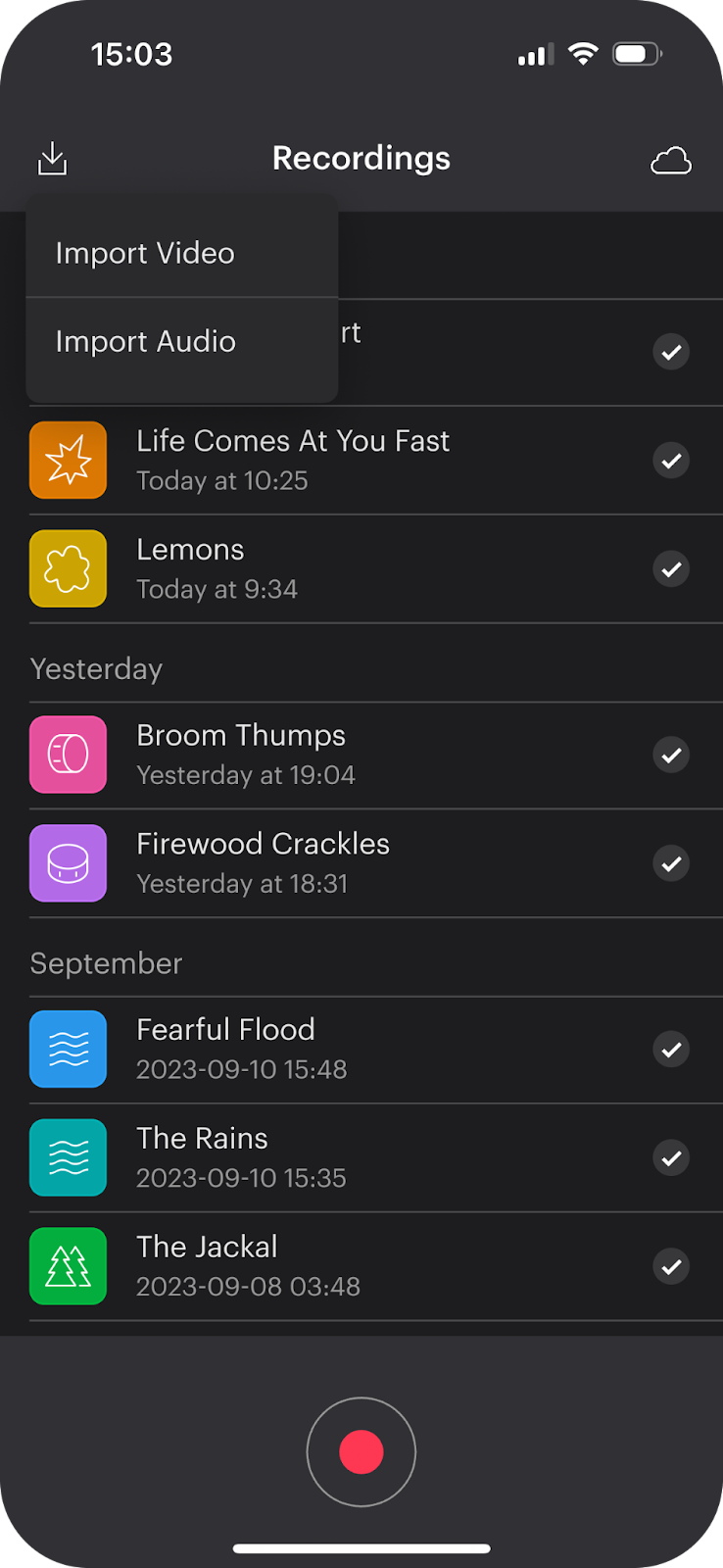
Task: Open the cloud sync icon
Action: click(671, 161)
